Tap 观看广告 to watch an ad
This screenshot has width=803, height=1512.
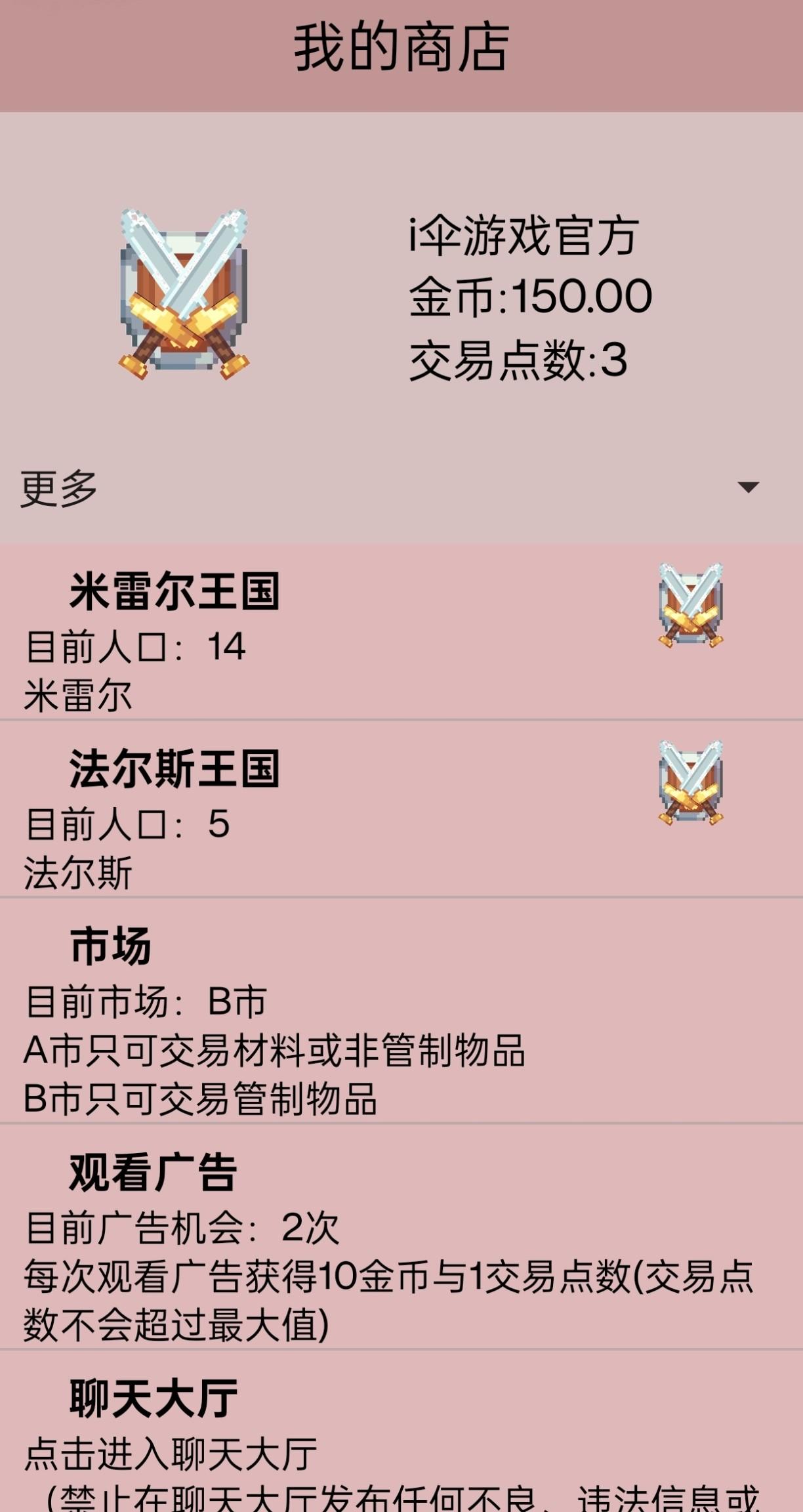pos(400,1236)
